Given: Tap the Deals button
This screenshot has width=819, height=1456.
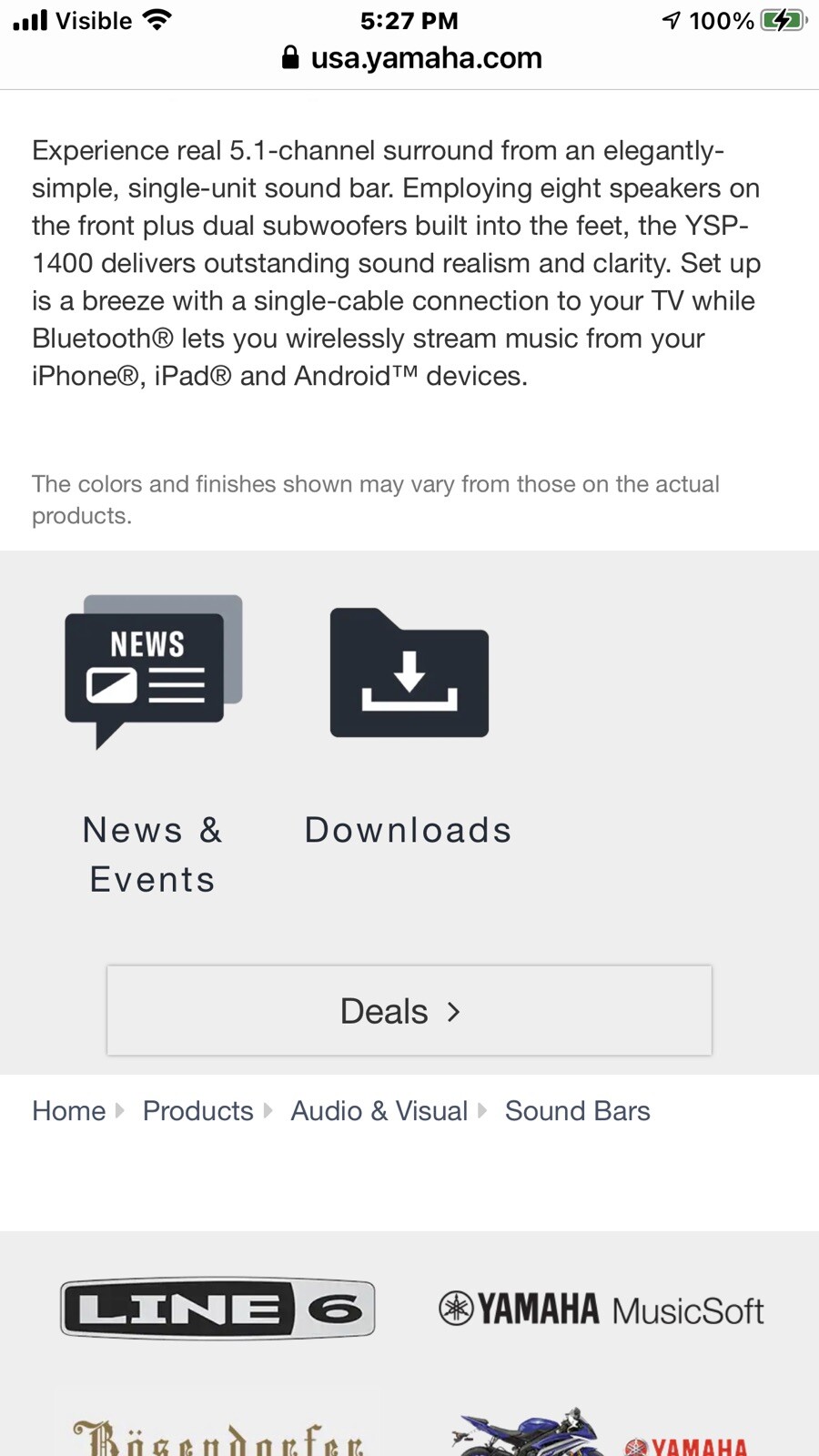Looking at the screenshot, I should coord(409,1011).
